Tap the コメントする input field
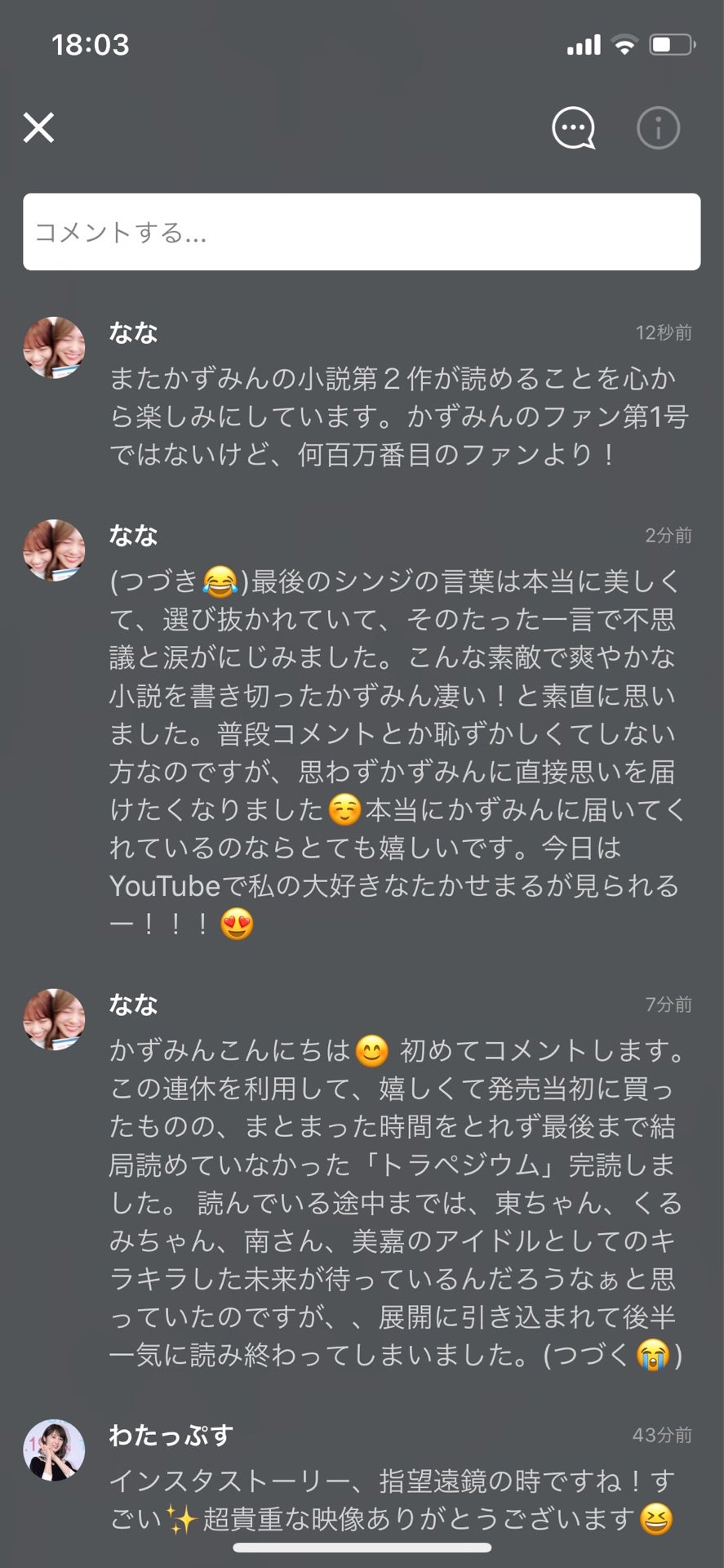 pos(362,232)
